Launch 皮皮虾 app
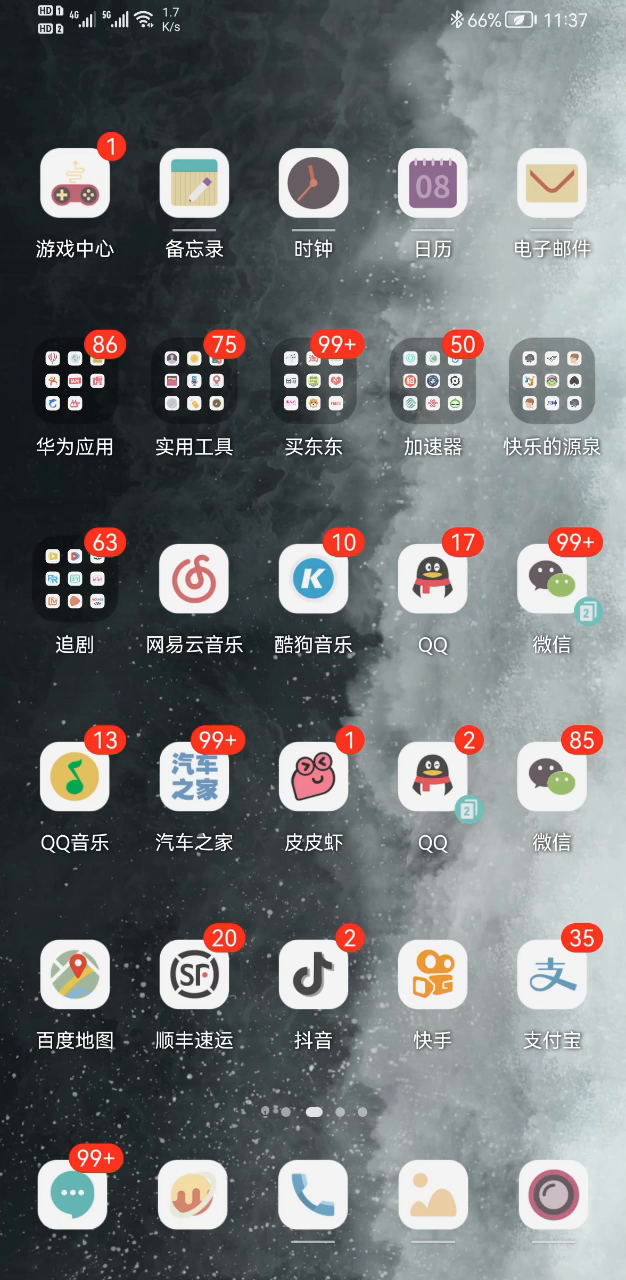 point(313,777)
